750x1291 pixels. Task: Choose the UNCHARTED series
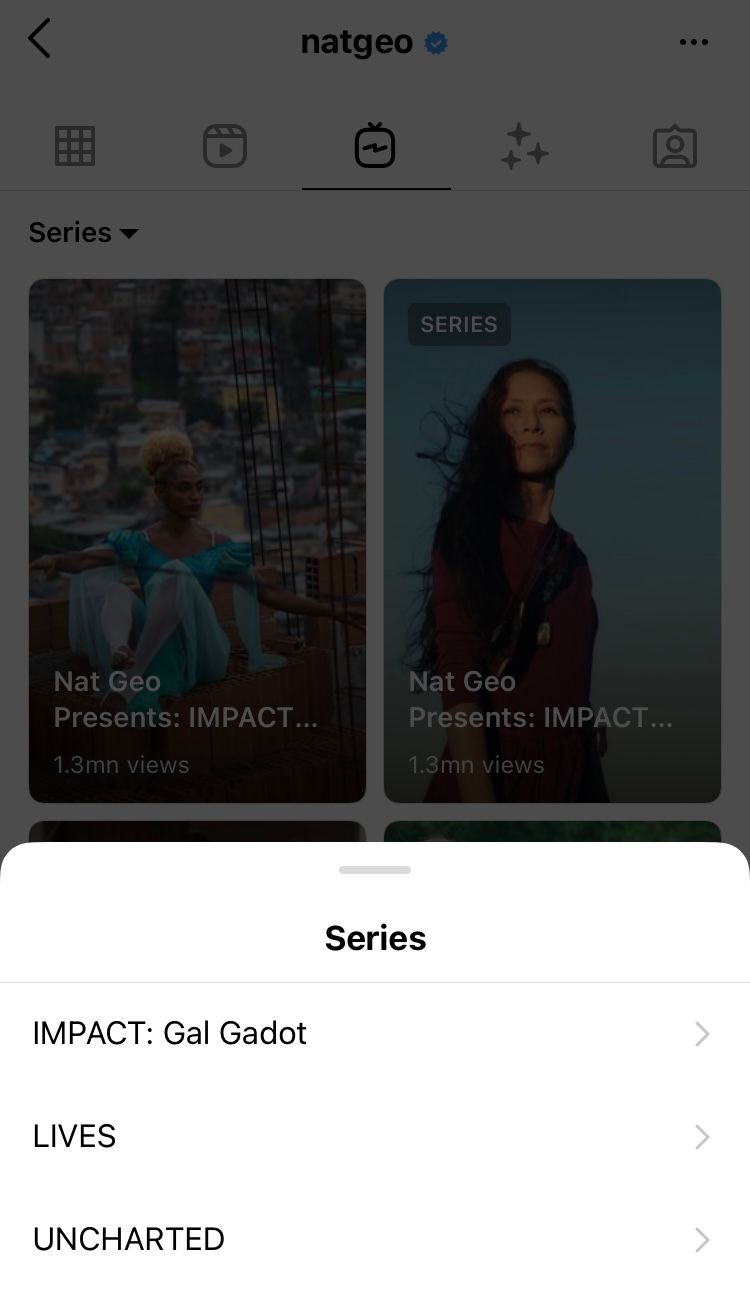tap(375, 1239)
